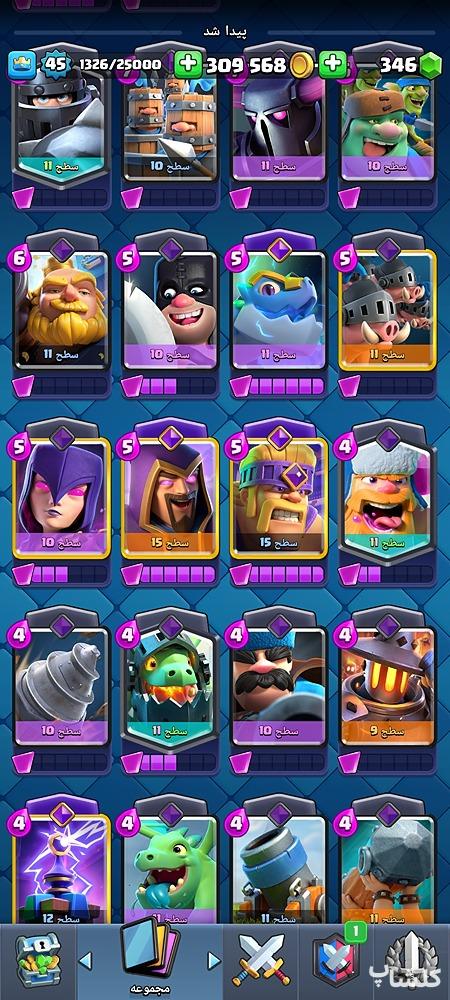The height and width of the screenshot is (1000, 450).
Task: Tap the green plus button beside the gems
Action: click(x=333, y=64)
